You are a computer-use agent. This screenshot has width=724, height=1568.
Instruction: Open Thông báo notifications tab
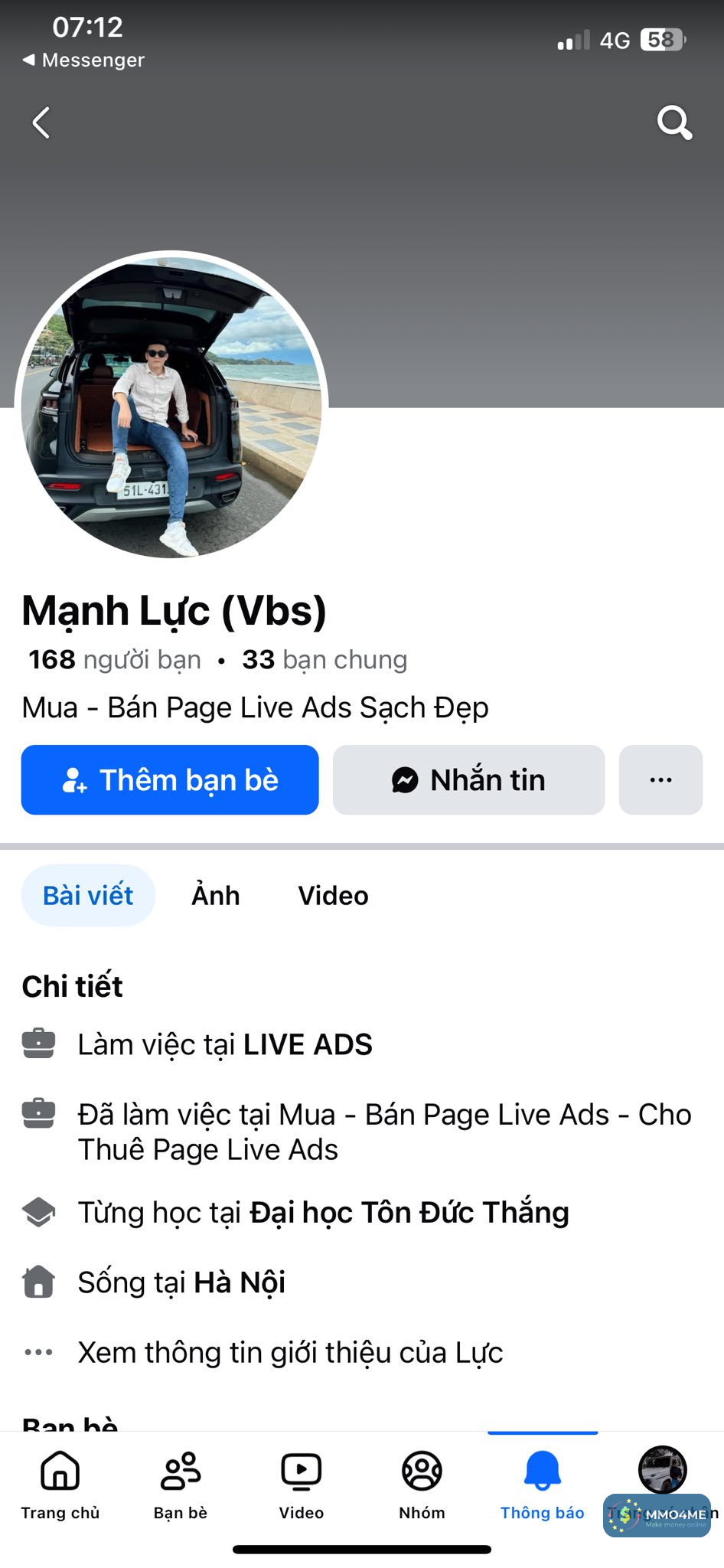coord(543,1484)
